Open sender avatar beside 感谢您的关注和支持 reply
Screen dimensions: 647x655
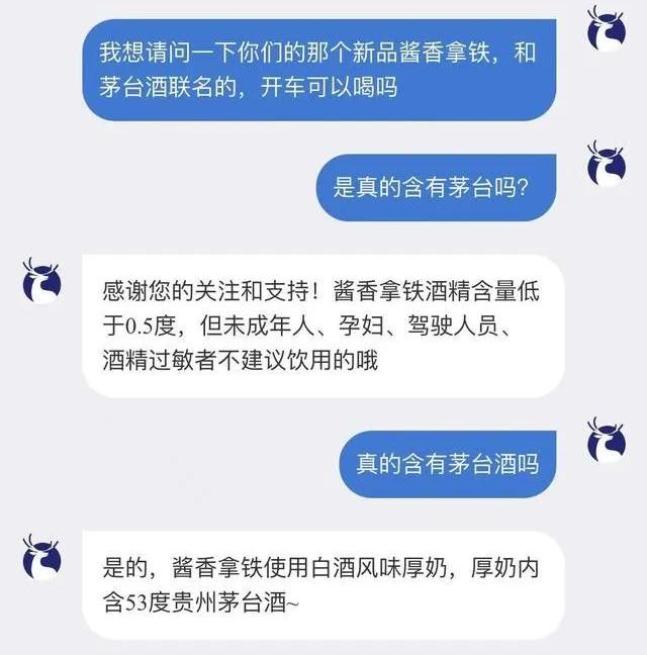(42, 280)
